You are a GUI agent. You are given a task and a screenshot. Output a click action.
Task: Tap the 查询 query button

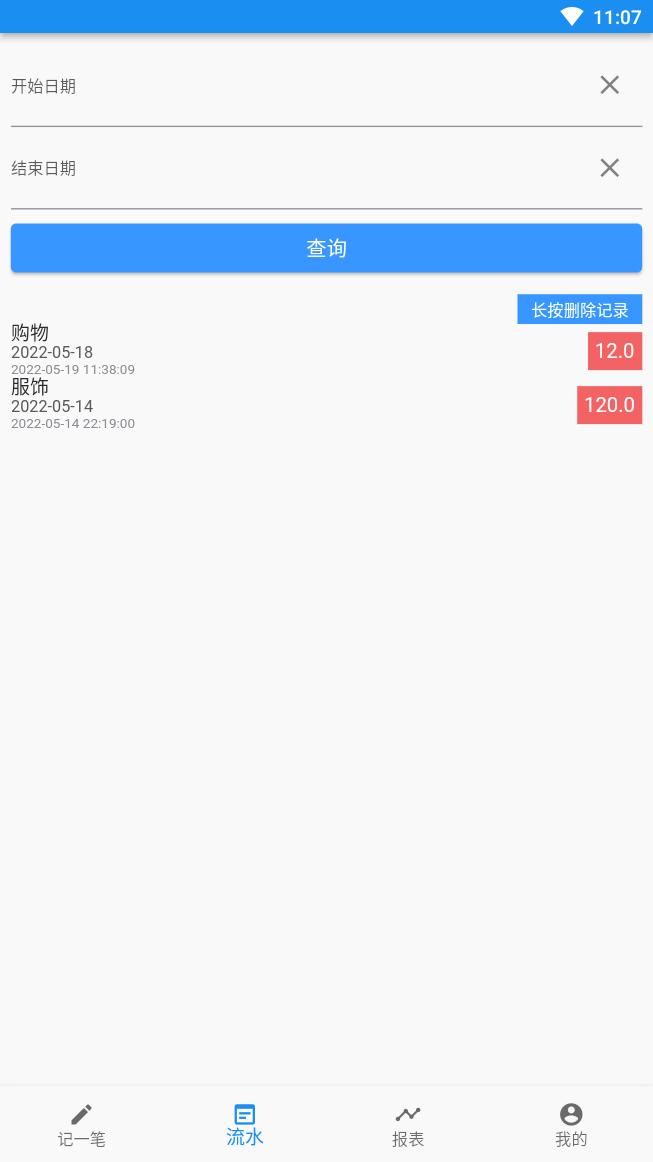coord(326,248)
